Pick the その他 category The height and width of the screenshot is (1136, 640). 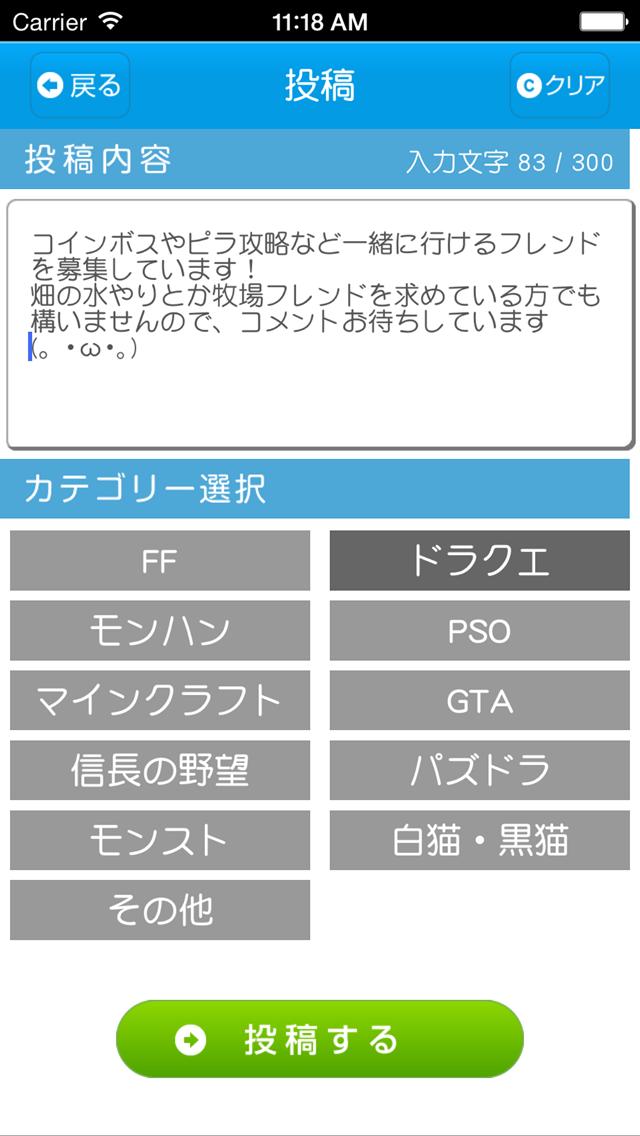pyautogui.click(x=160, y=911)
